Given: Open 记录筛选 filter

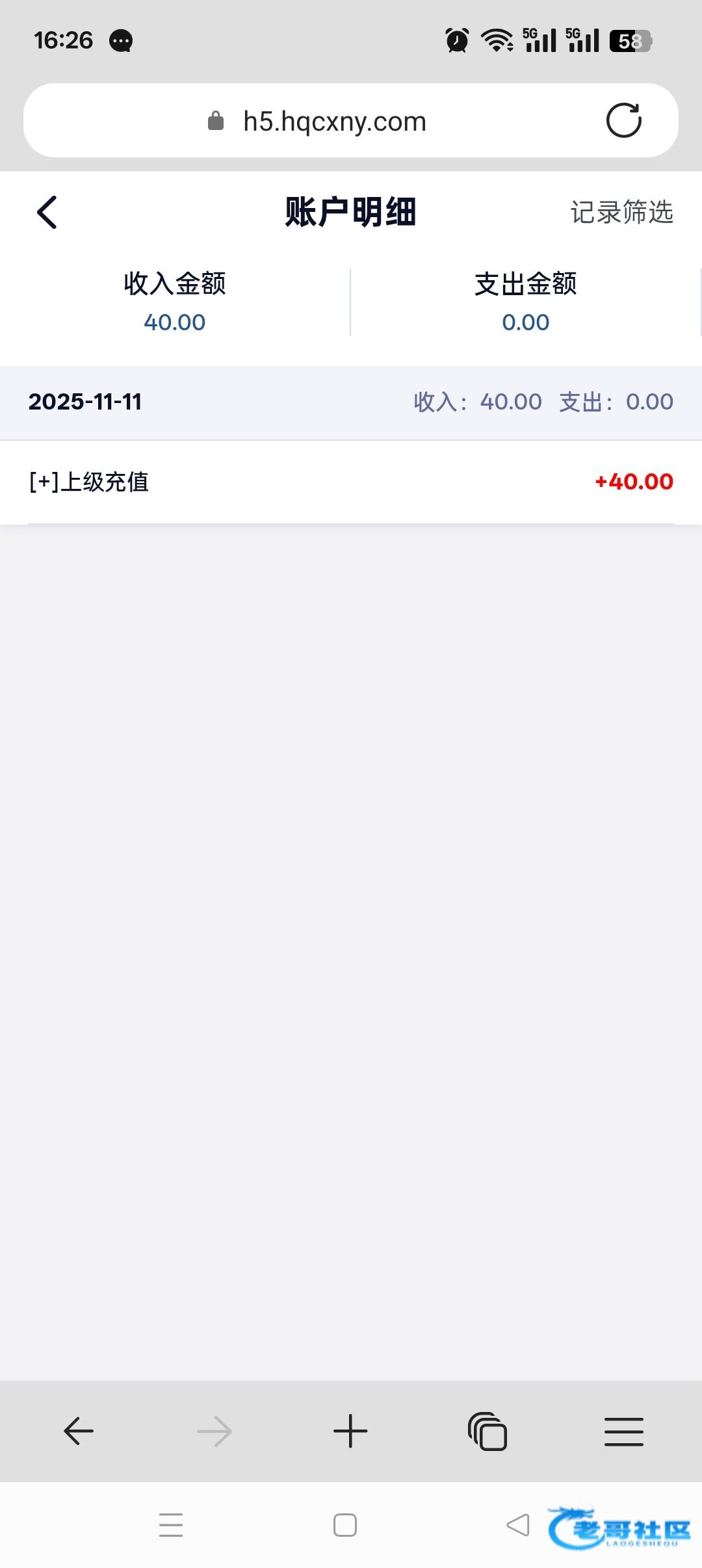Looking at the screenshot, I should point(621,213).
